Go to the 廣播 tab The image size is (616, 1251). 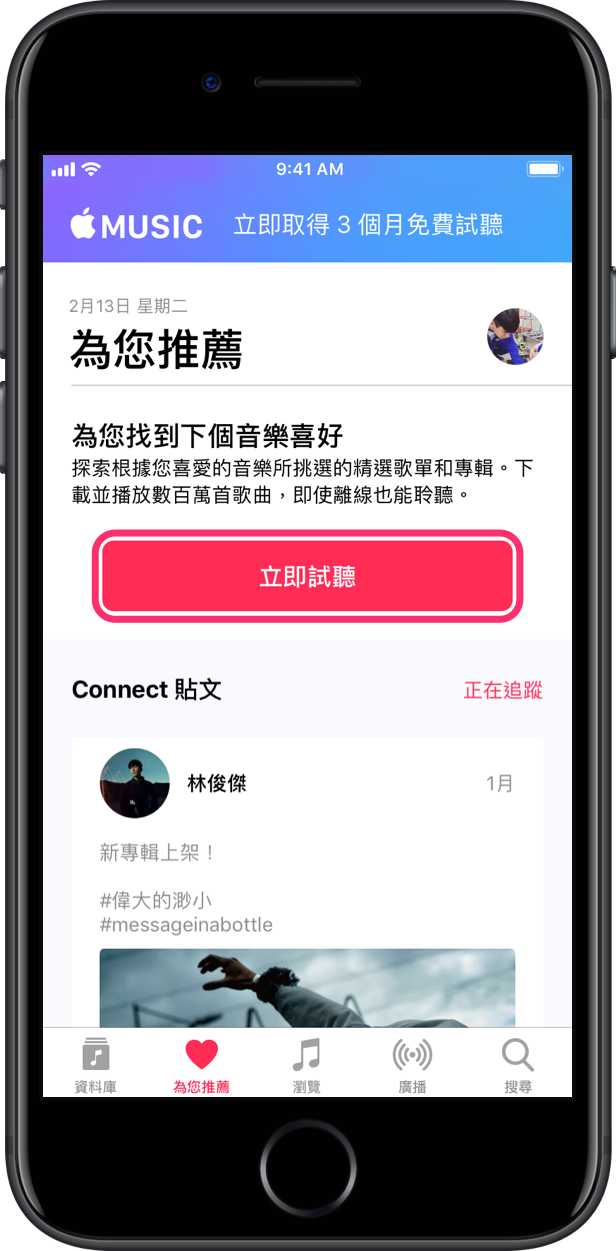click(x=412, y=1065)
